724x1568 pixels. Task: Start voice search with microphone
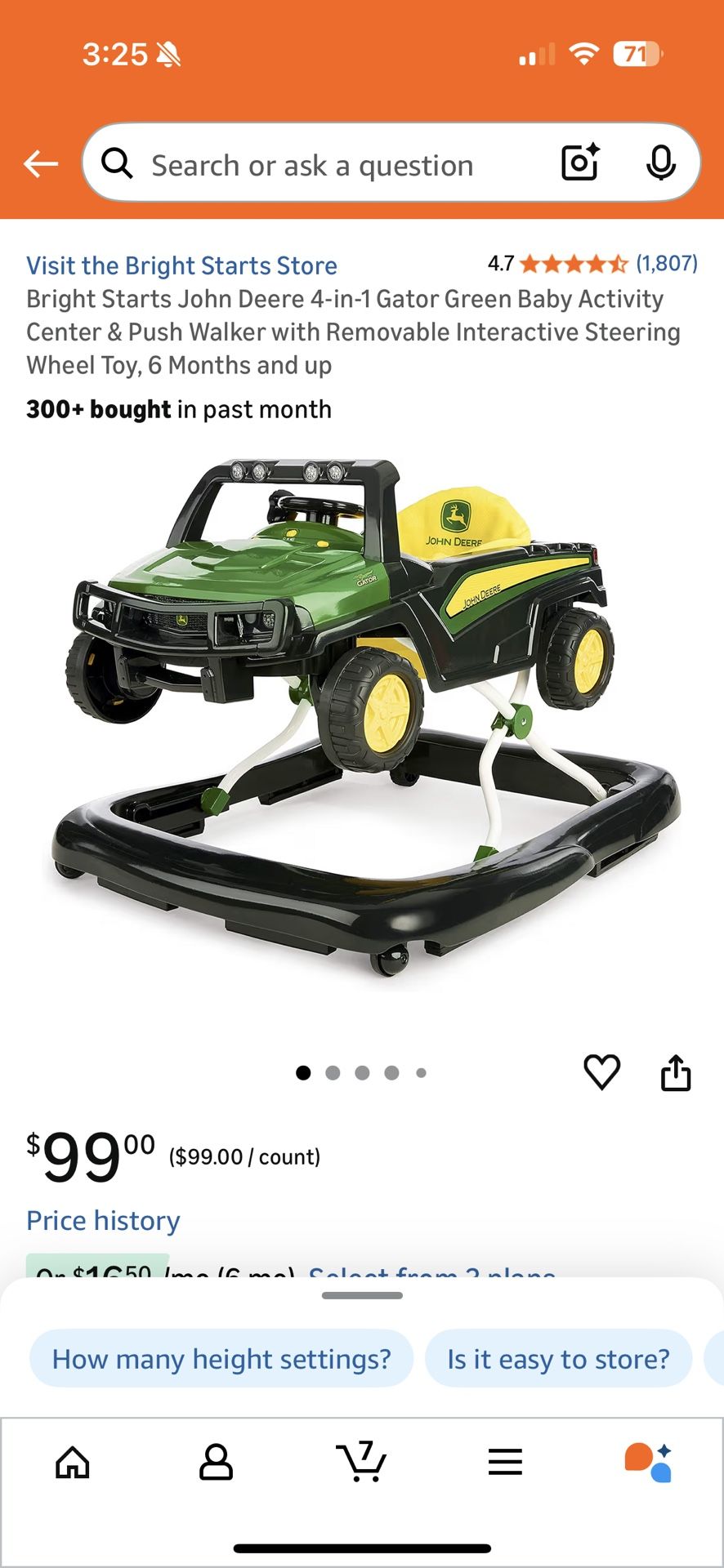(660, 163)
